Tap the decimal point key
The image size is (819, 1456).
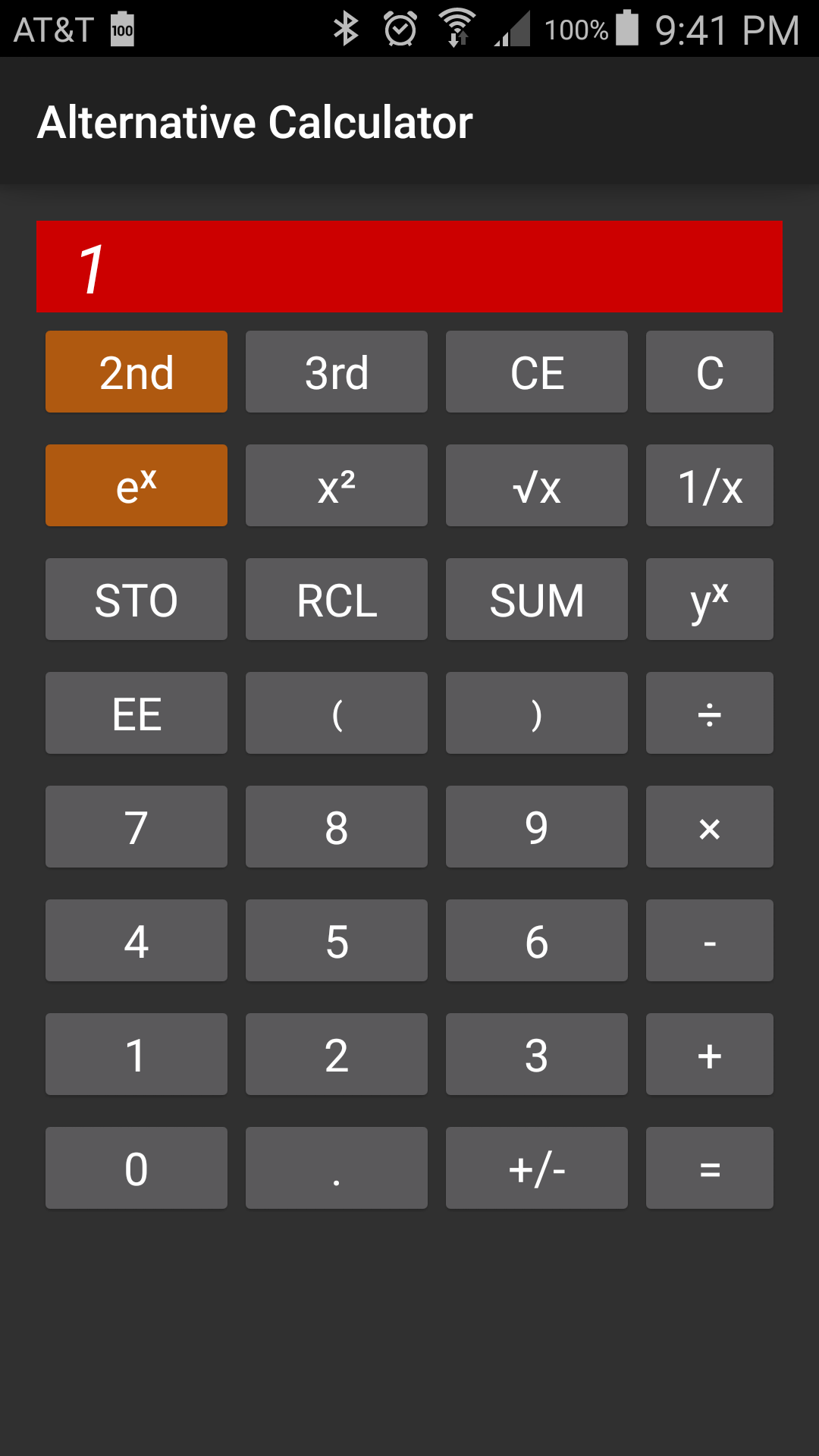point(337,1168)
